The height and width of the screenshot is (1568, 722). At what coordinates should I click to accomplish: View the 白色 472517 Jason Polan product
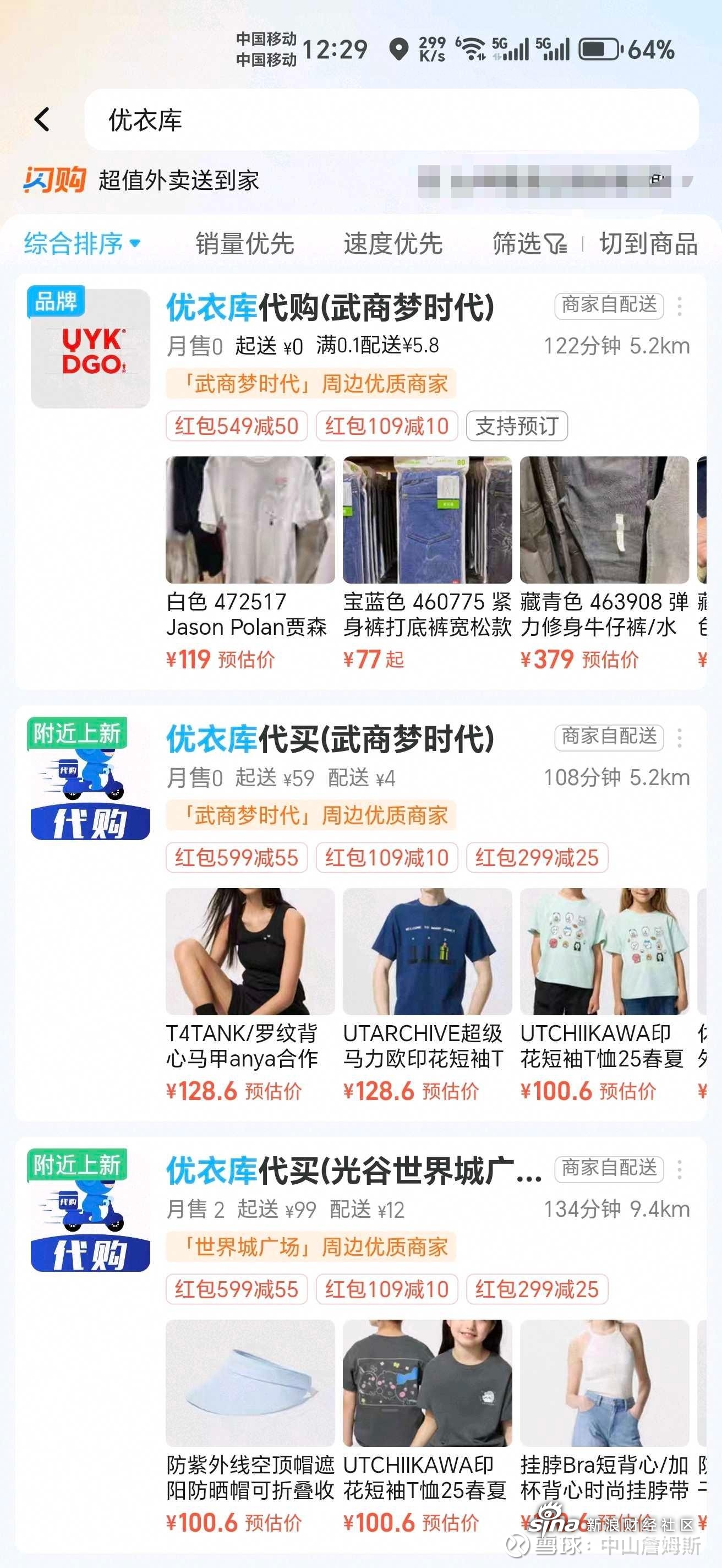click(x=250, y=520)
